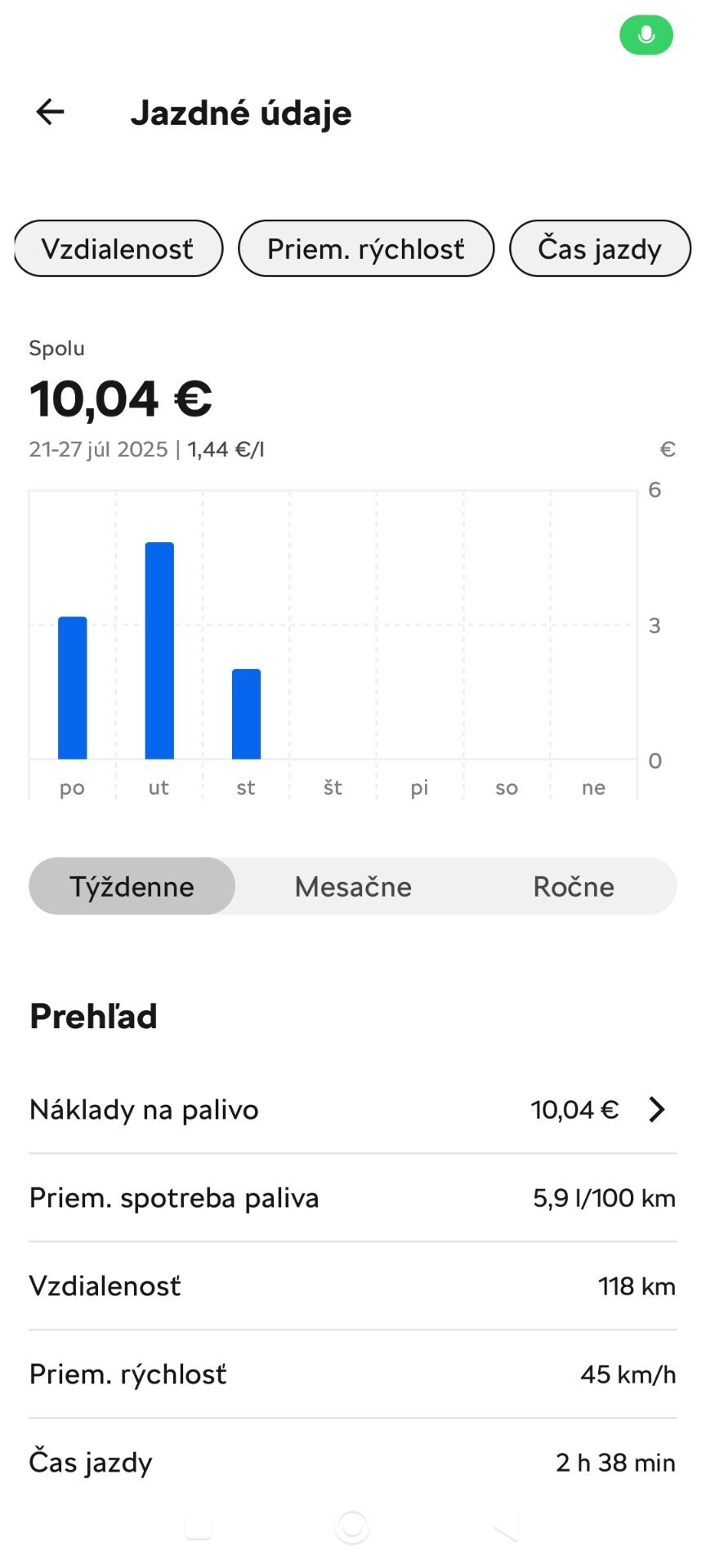Tap the green microphone indicator
The height and width of the screenshot is (1568, 706).
[x=646, y=35]
